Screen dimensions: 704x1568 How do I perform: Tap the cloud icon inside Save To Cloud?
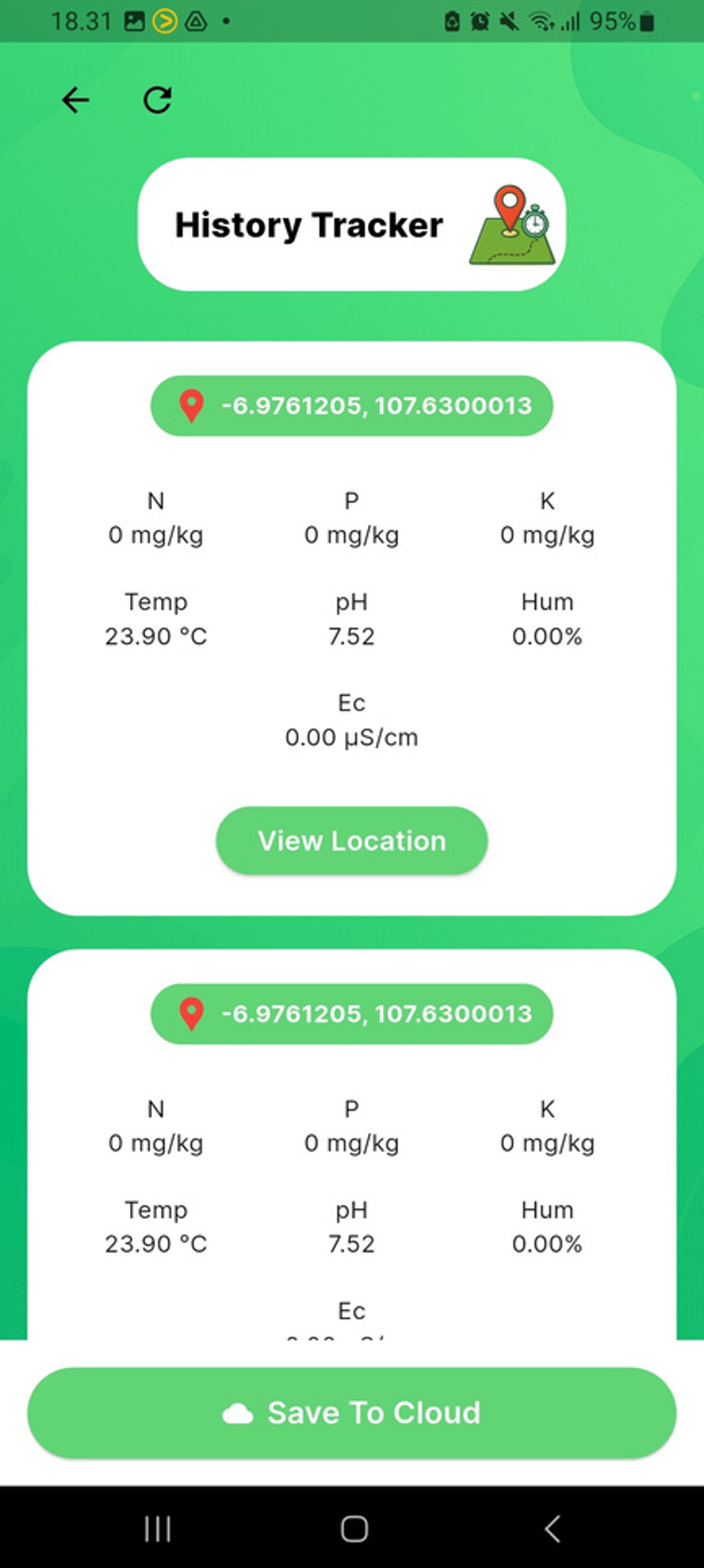tap(237, 1411)
